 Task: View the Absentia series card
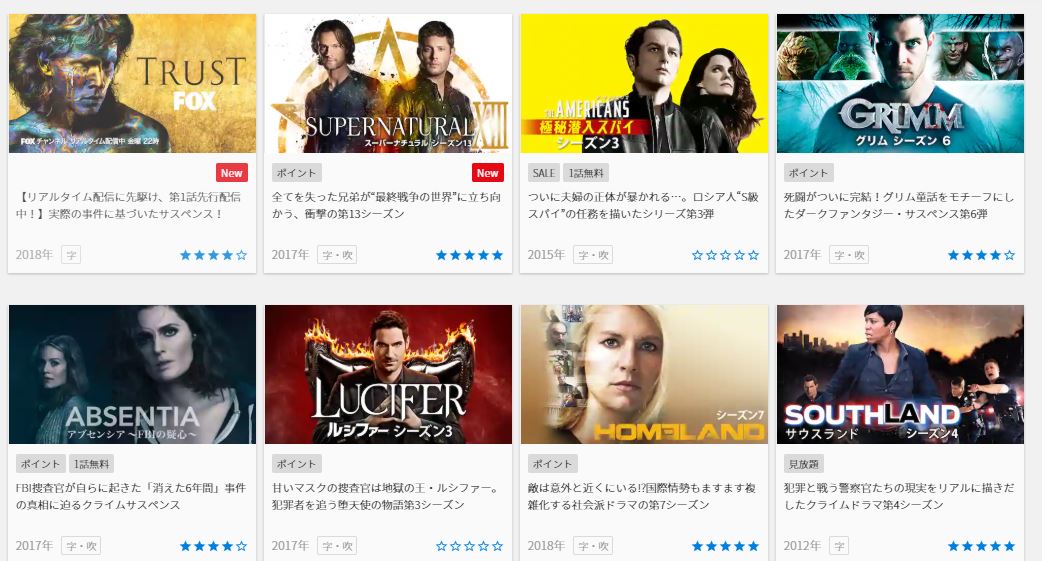(132, 375)
